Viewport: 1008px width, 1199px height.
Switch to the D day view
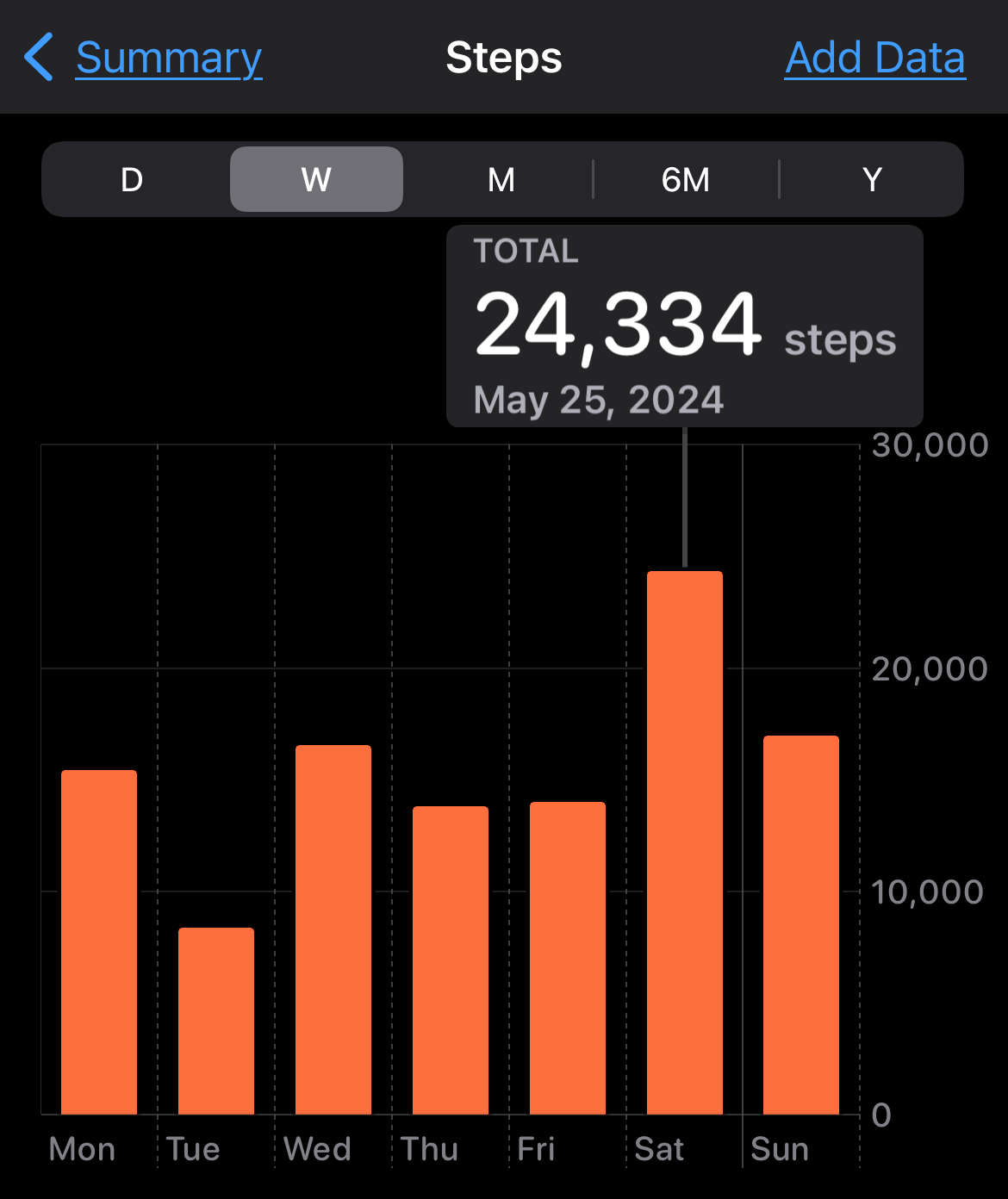pos(132,180)
